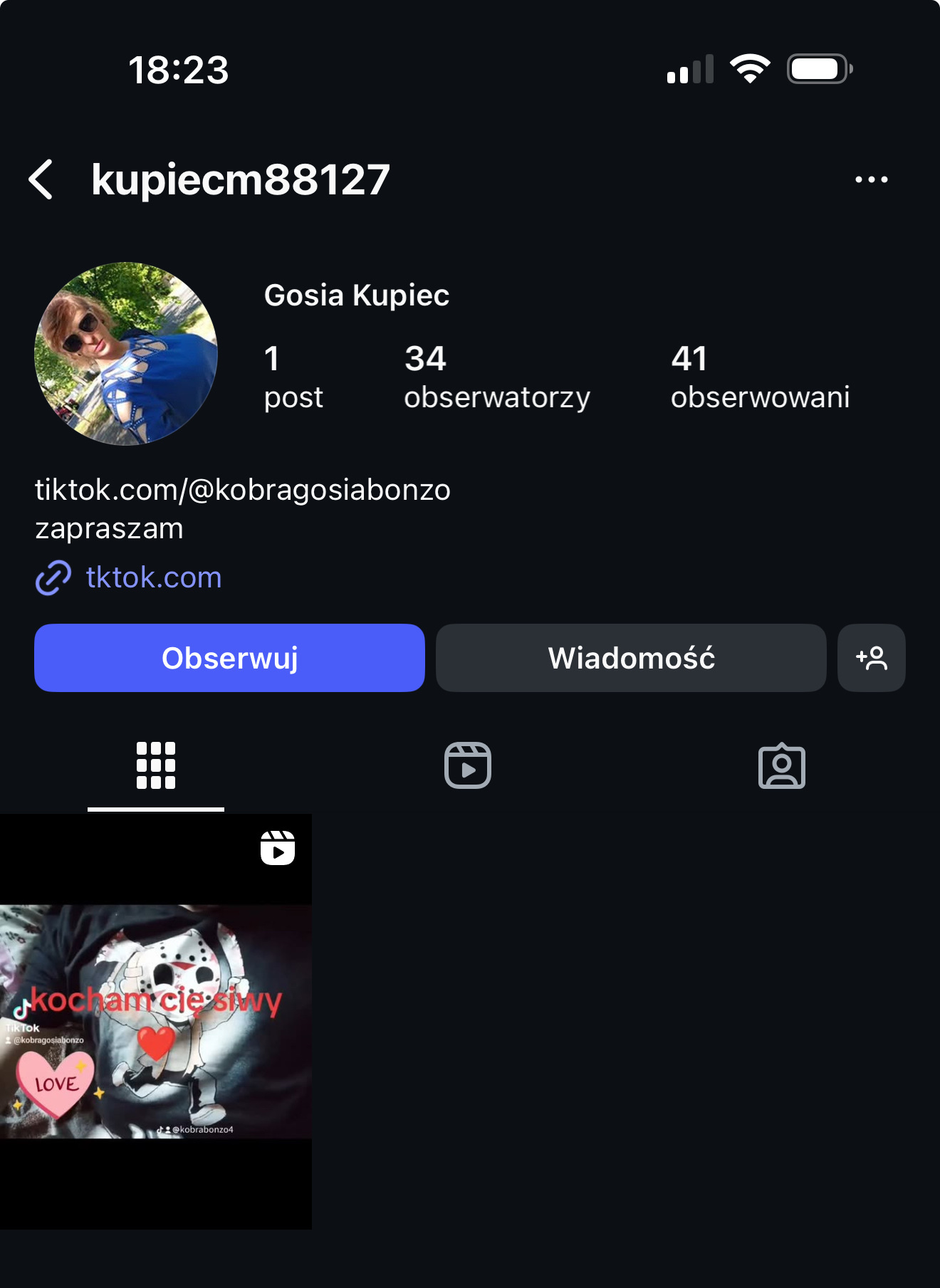Open the "kocham cię siwy" reel
This screenshot has height=1288, width=940.
(156, 1021)
